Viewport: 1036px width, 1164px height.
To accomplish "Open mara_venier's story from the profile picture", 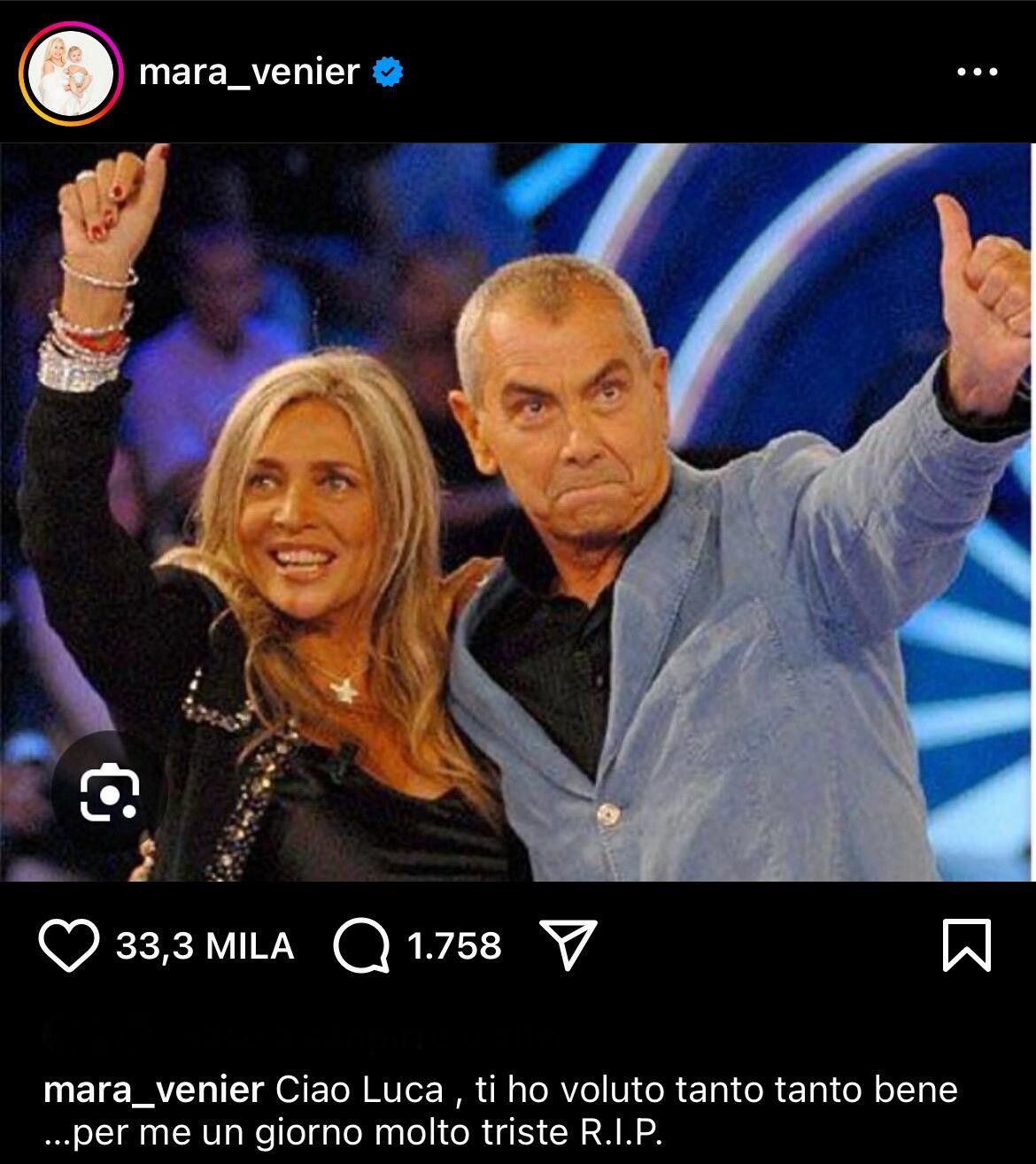I will point(69,72).
